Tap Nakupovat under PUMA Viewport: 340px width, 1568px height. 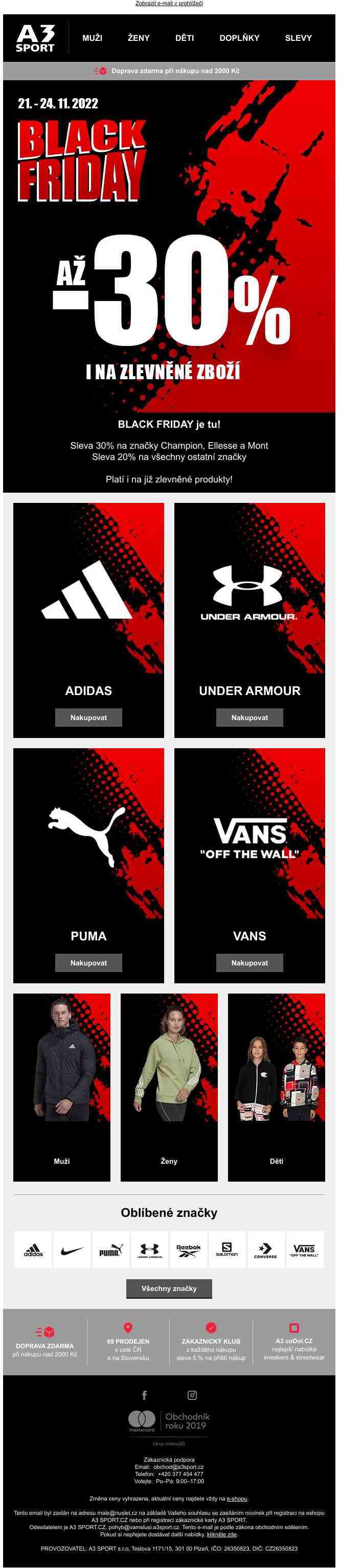click(88, 963)
